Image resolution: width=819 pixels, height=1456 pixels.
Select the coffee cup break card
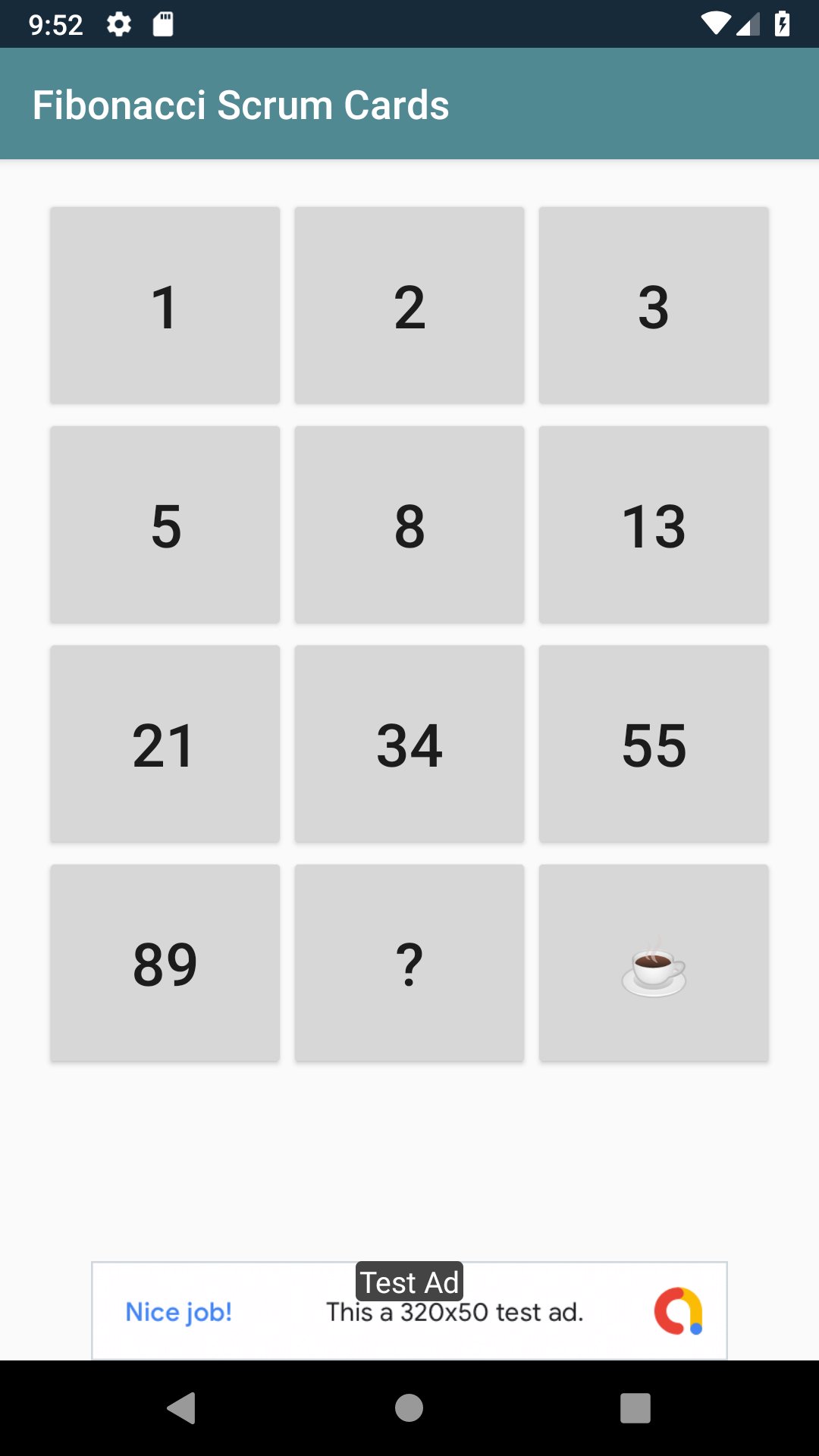pos(654,963)
